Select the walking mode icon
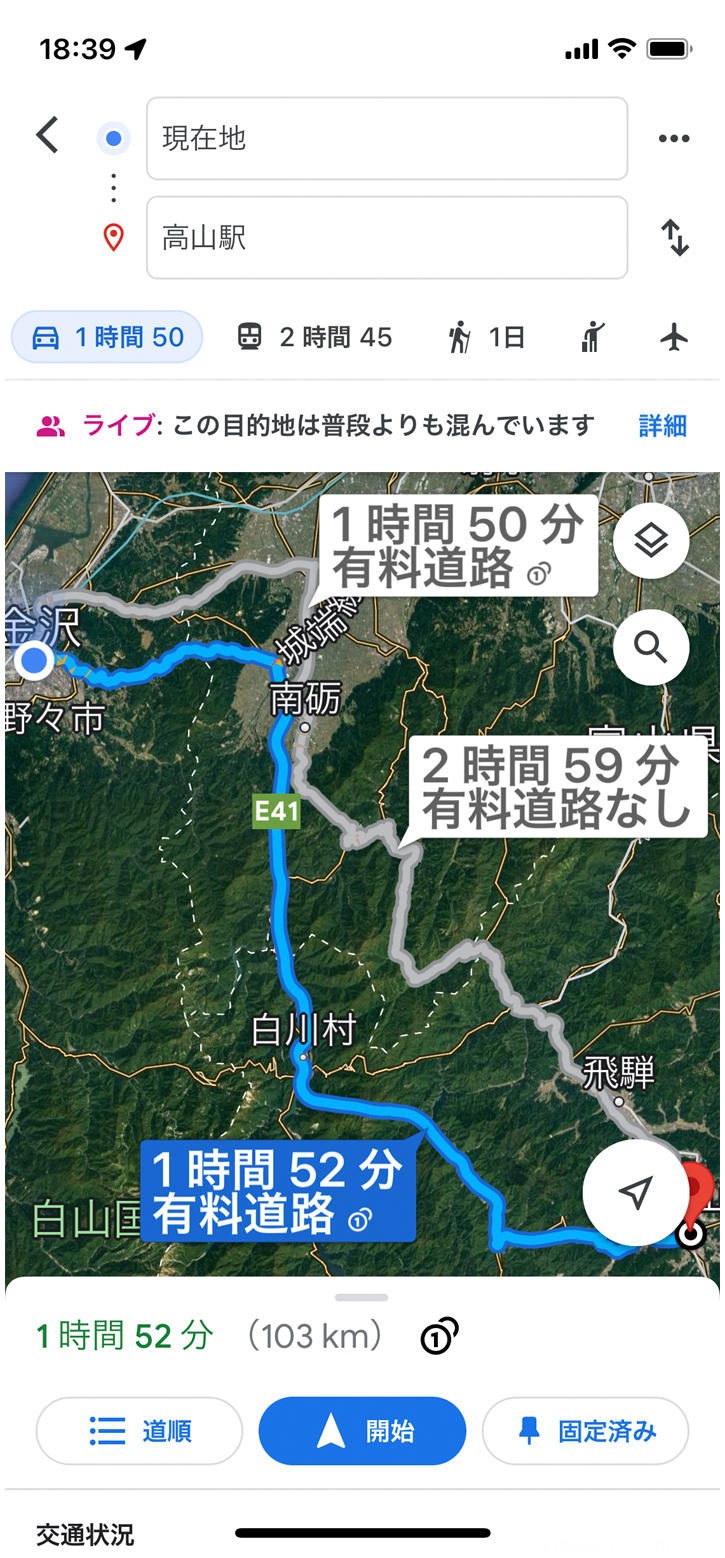 [458, 337]
